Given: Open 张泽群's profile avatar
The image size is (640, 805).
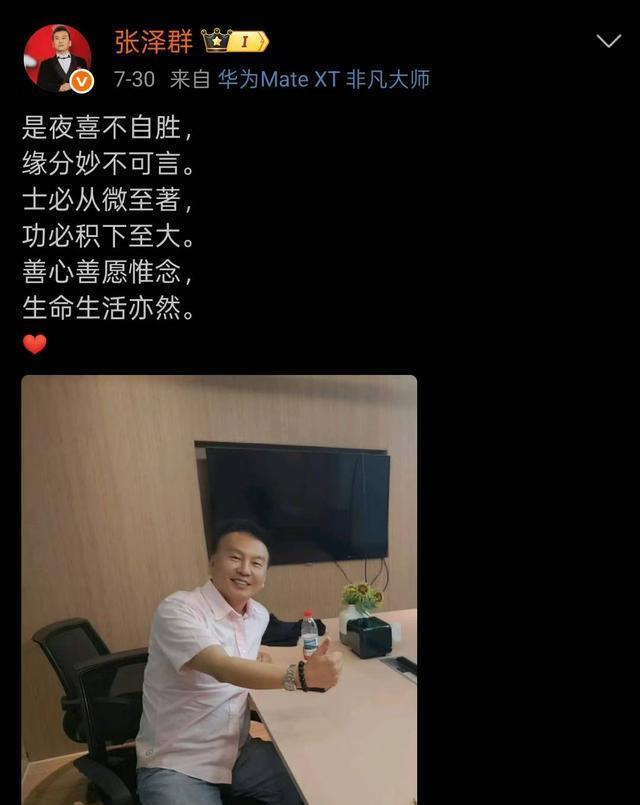Looking at the screenshot, I should (x=57, y=58).
